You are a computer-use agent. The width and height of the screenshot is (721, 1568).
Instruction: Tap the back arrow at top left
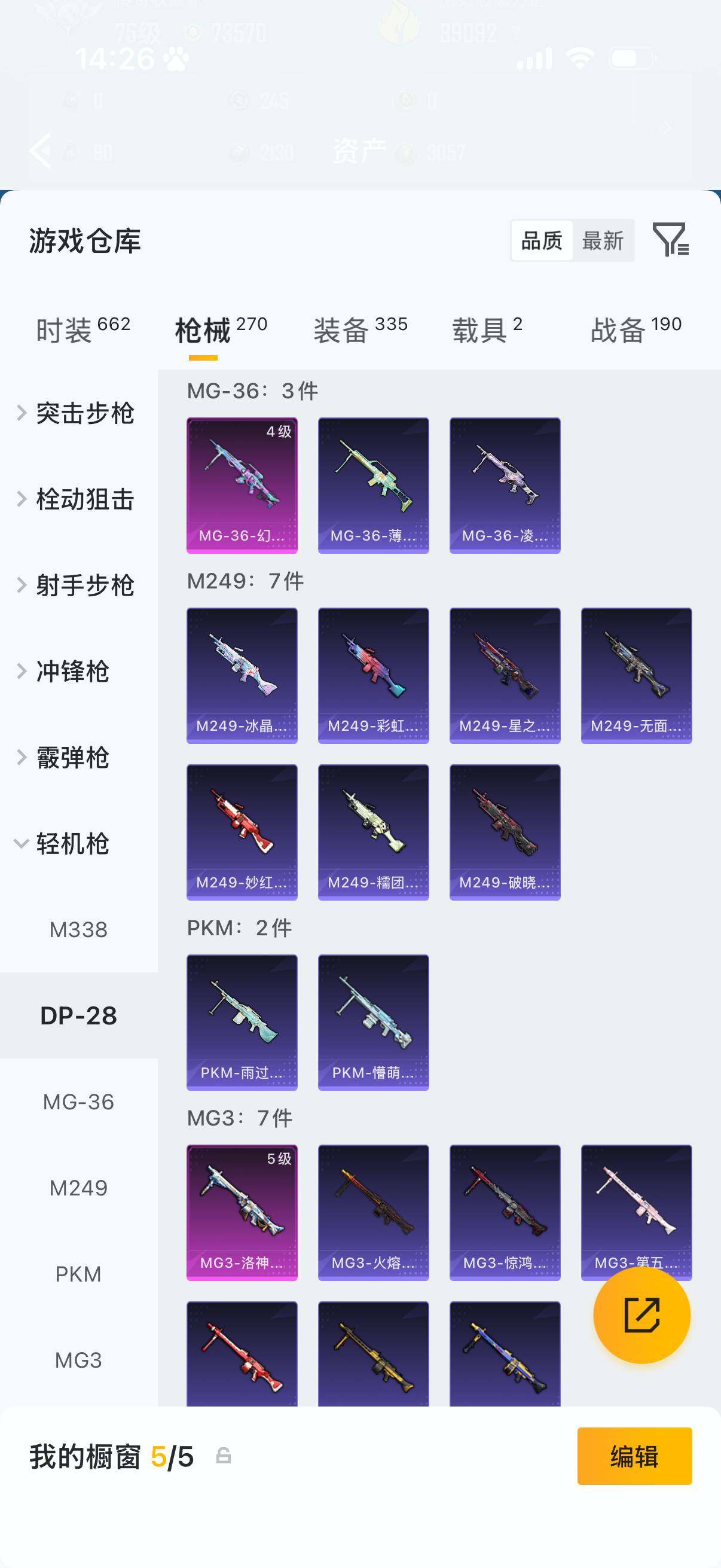click(x=40, y=151)
